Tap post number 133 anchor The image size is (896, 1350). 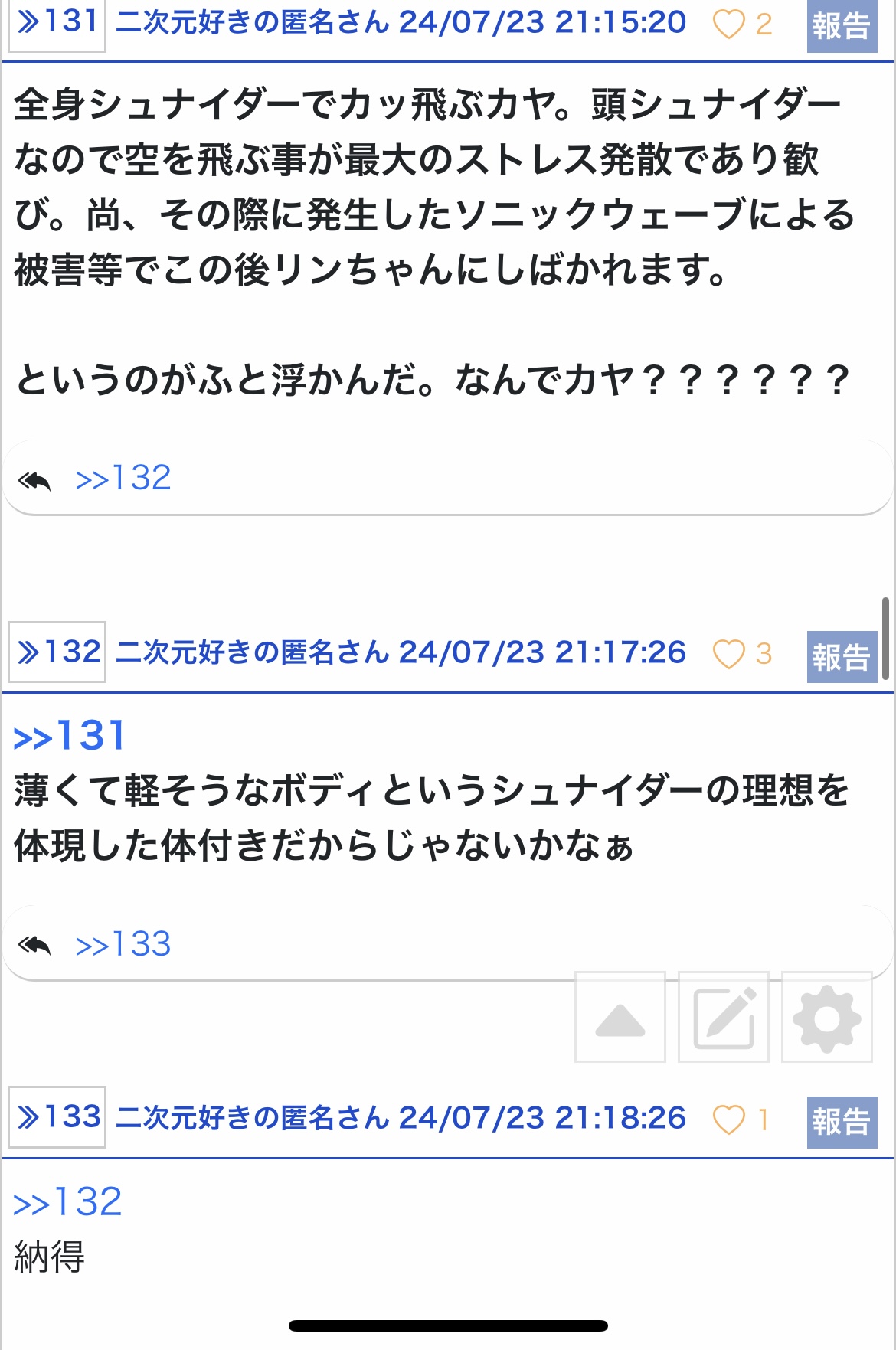57,1117
